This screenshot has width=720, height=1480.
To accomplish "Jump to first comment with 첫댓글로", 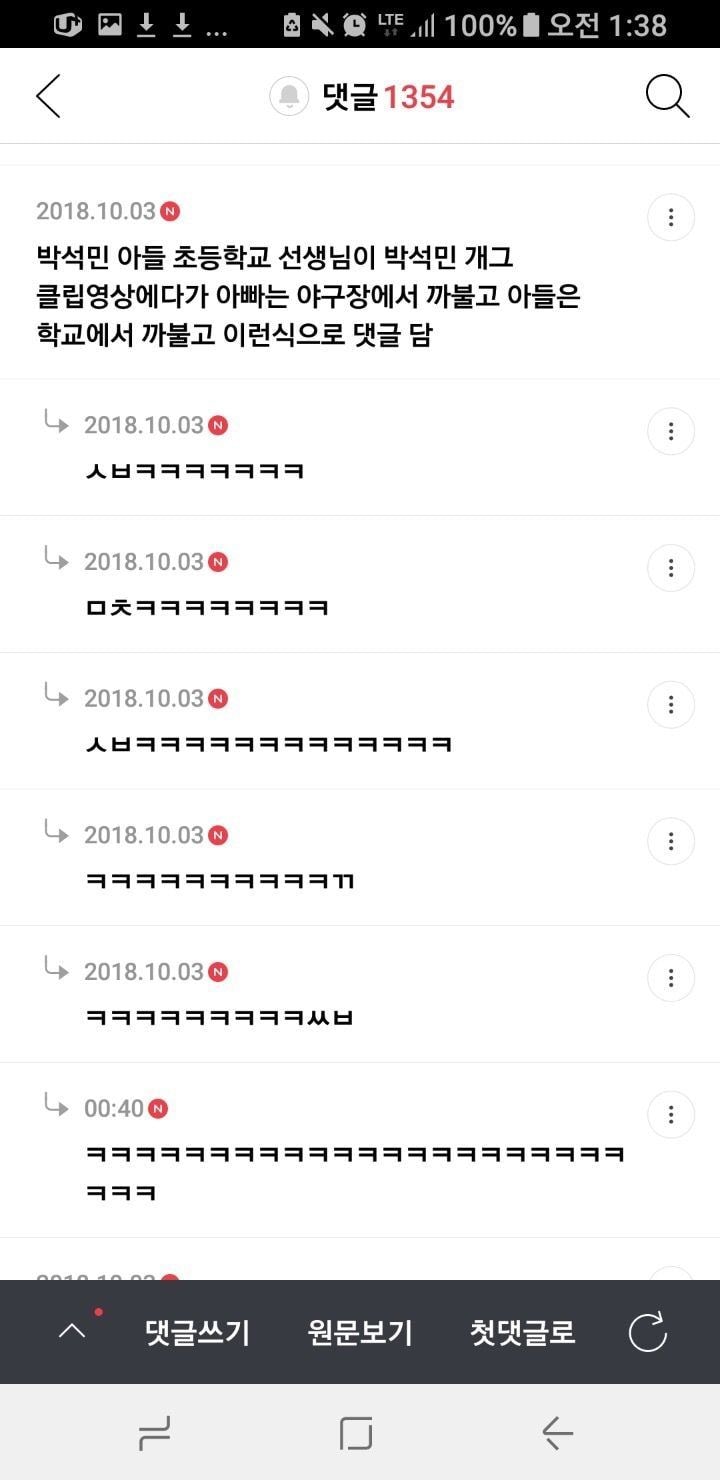I will 522,1332.
